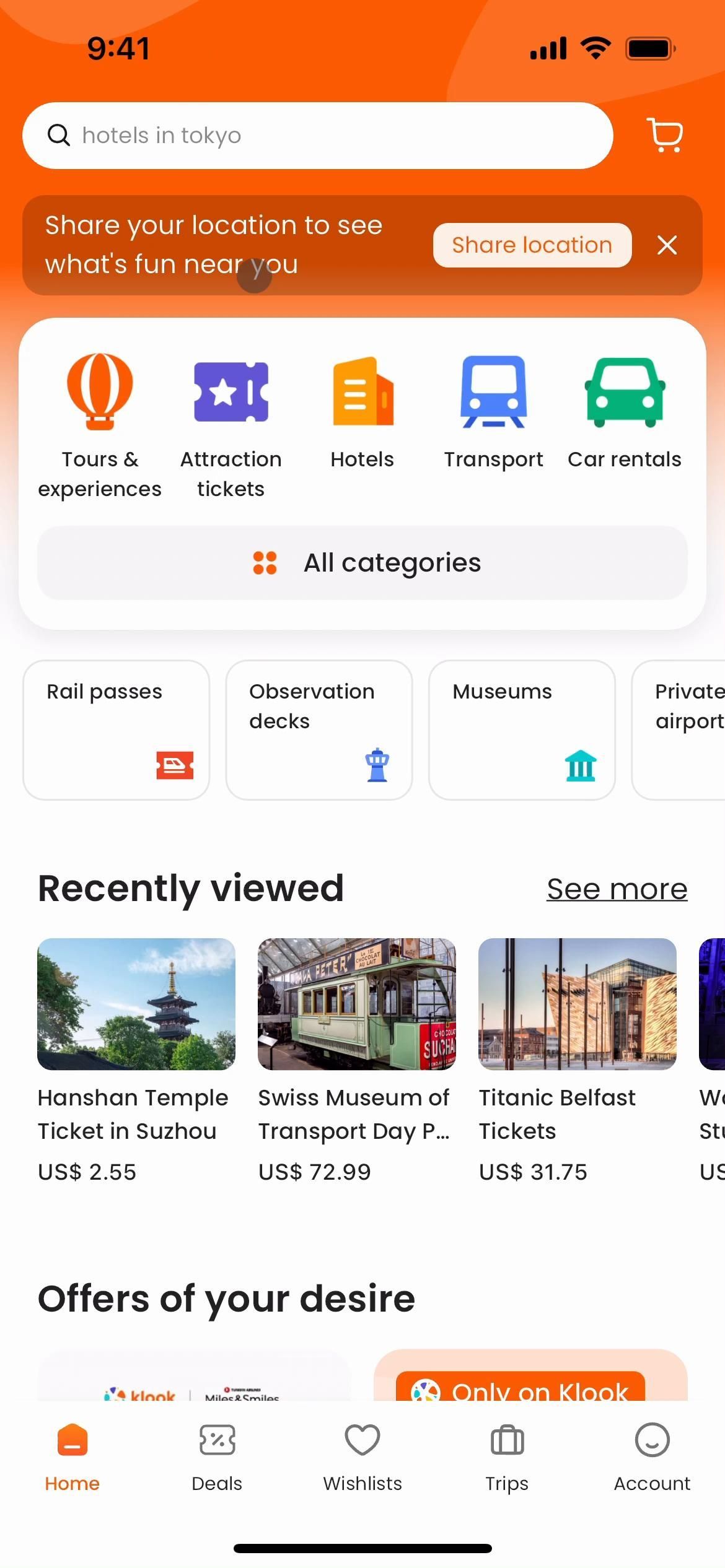Open the Hotels category
This screenshot has height=1568, width=725.
(362, 410)
